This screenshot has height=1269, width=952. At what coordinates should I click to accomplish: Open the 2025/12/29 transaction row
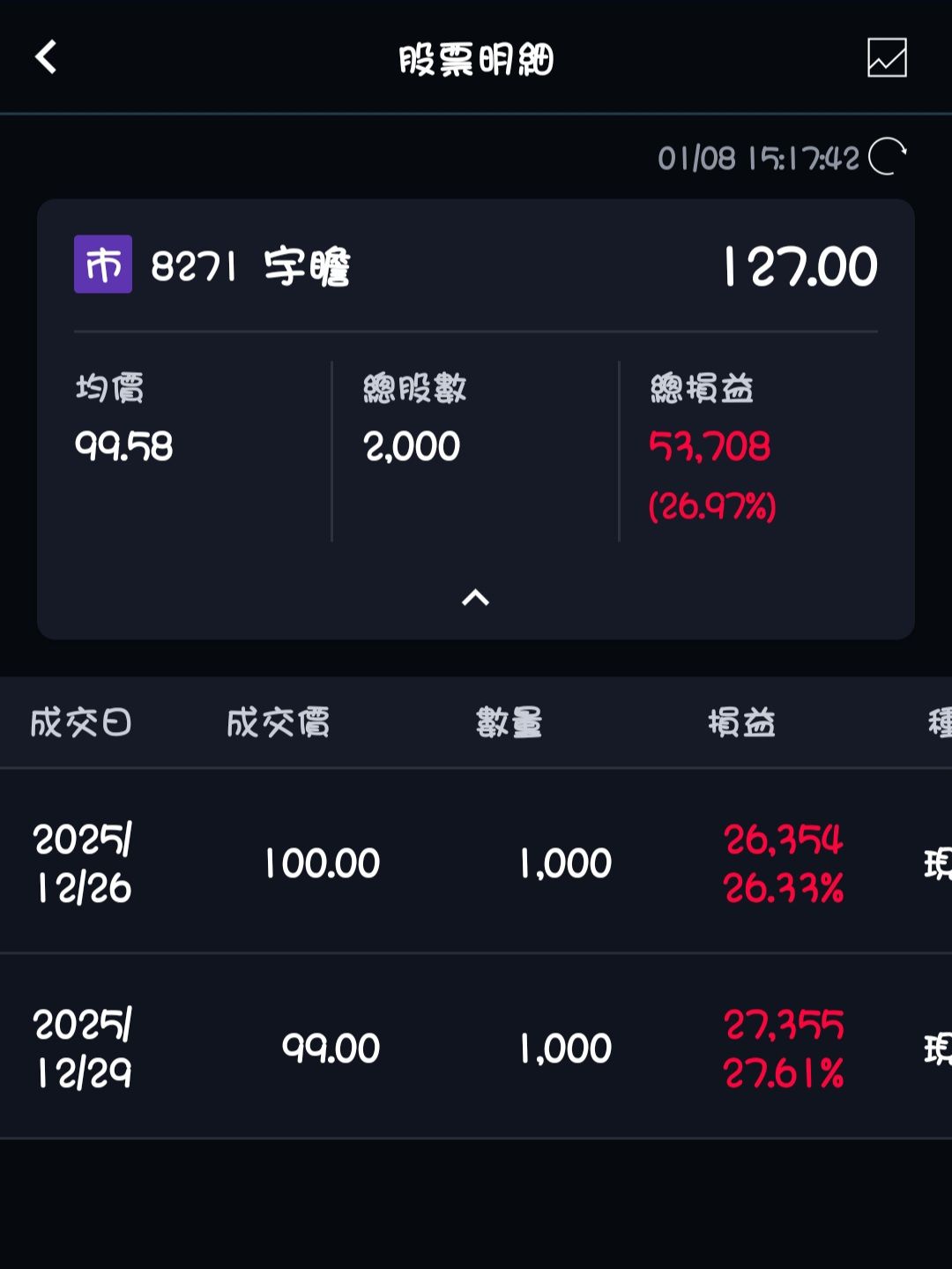click(x=476, y=1047)
